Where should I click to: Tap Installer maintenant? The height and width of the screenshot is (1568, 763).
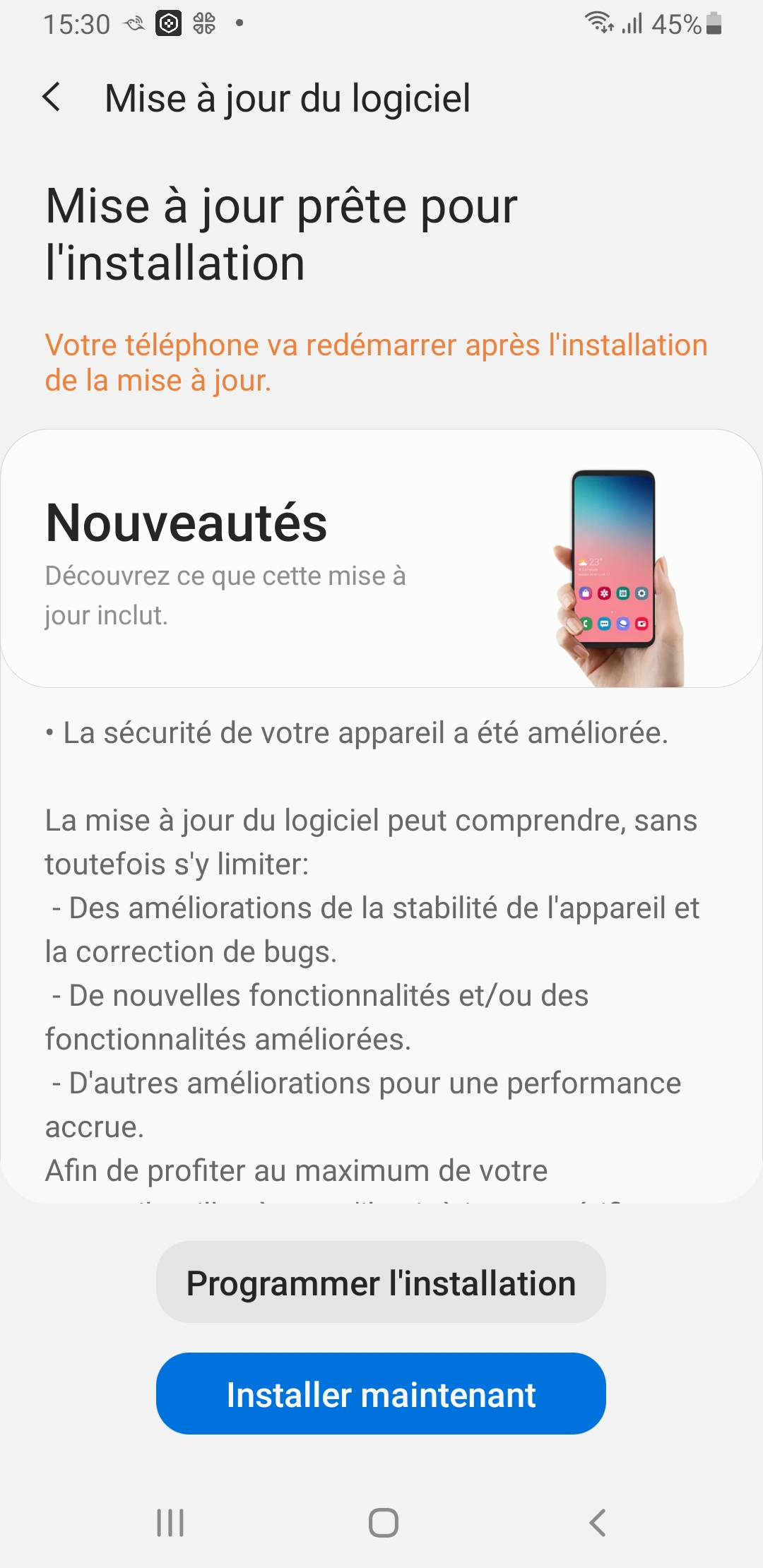(x=381, y=1394)
